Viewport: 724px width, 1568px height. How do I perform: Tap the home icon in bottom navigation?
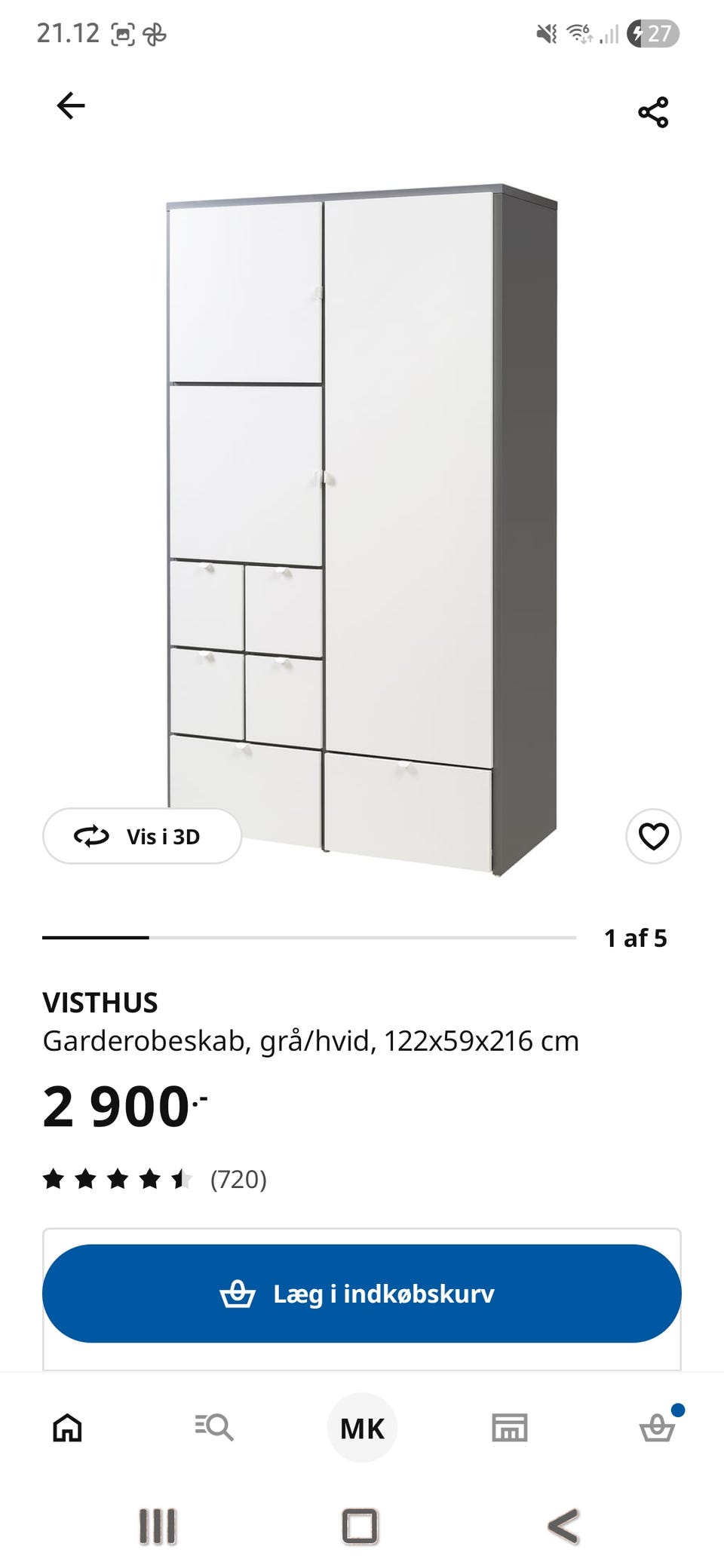click(x=65, y=1427)
